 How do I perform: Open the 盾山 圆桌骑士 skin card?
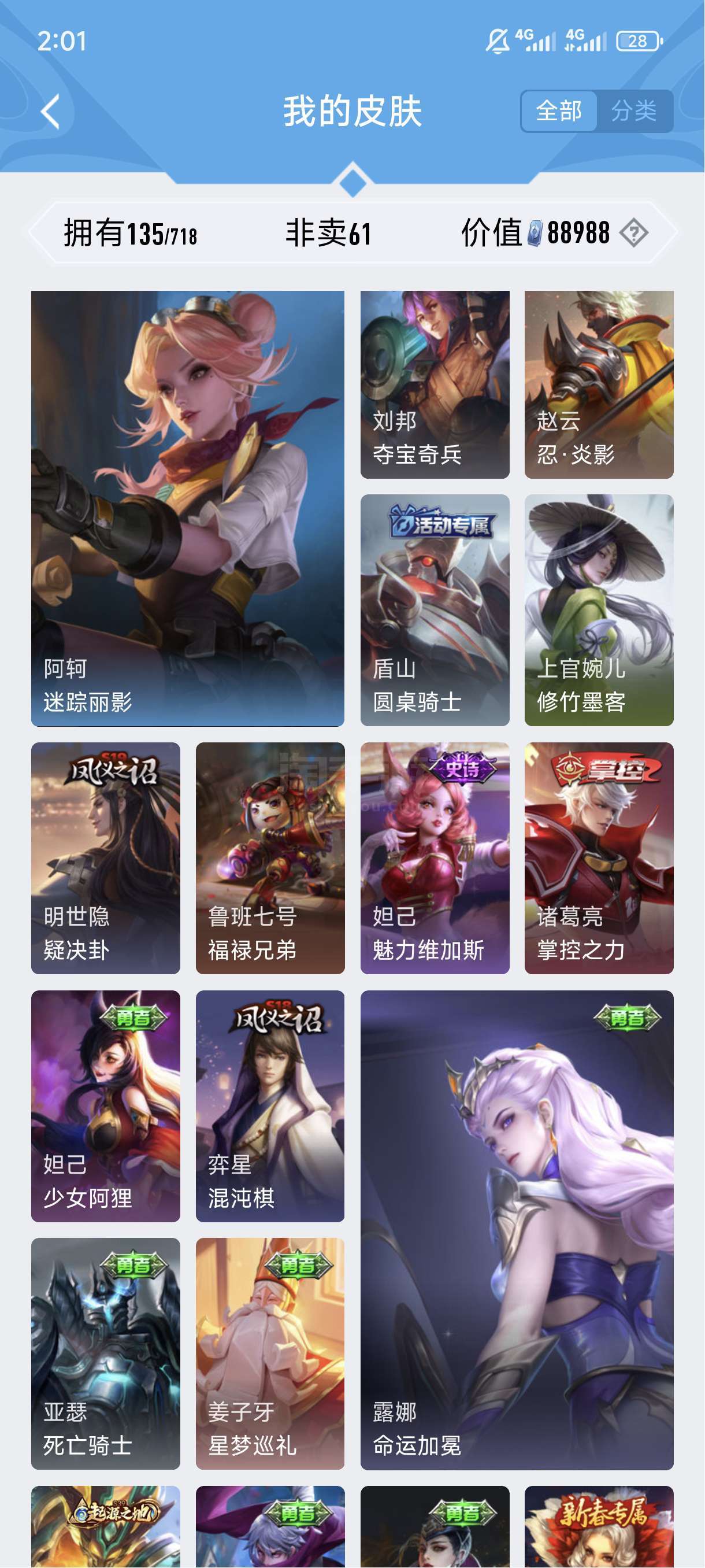click(x=435, y=610)
